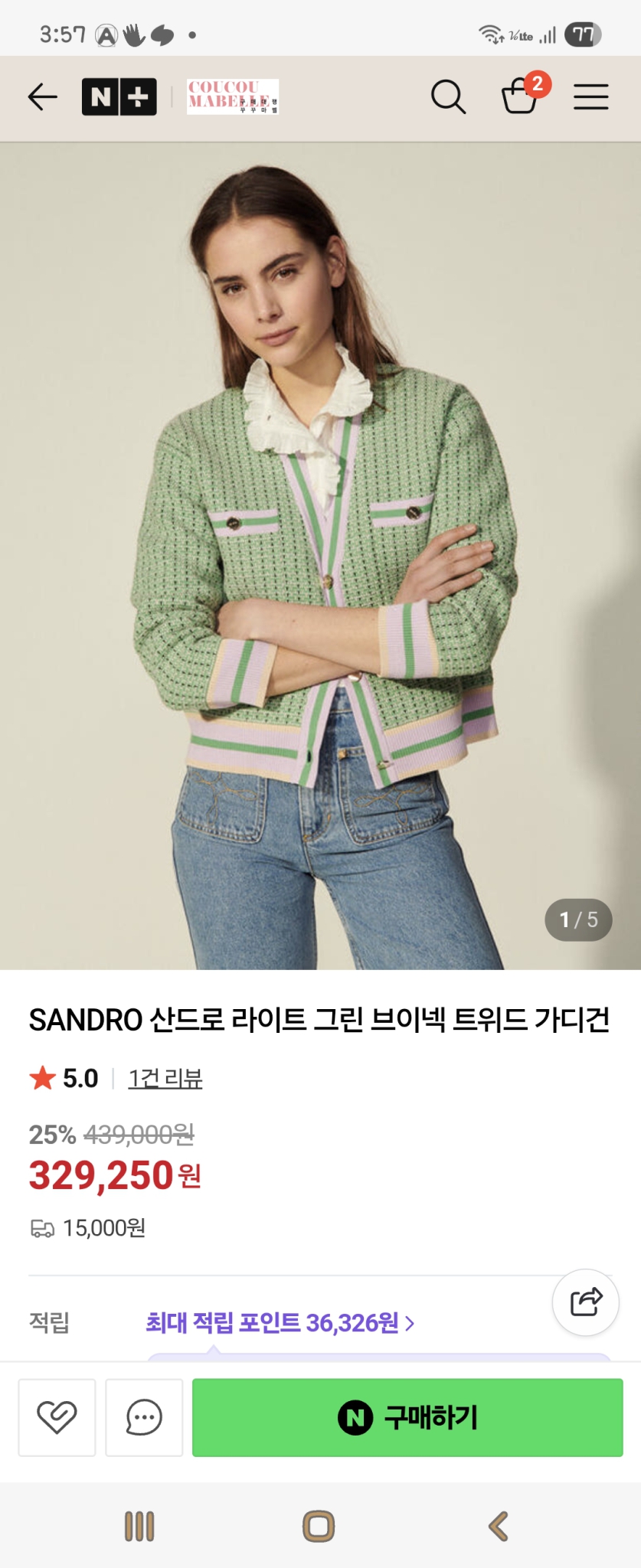The width and height of the screenshot is (641, 1568).
Task: Go back using the top-left arrow
Action: 43,97
